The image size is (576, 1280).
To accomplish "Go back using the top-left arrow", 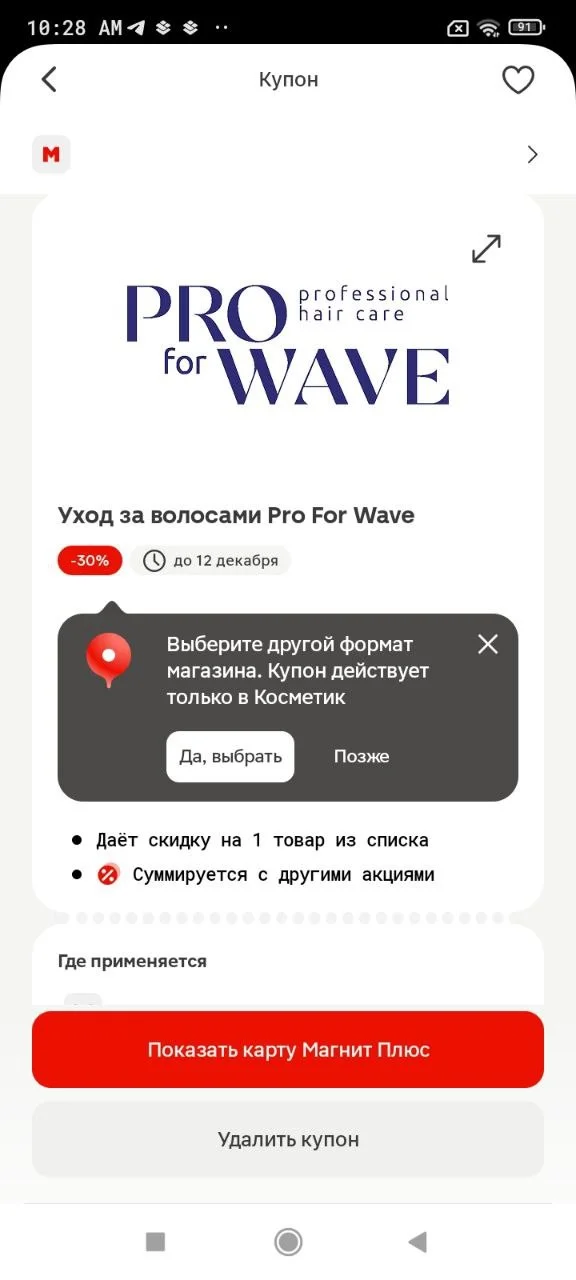I will 49,80.
